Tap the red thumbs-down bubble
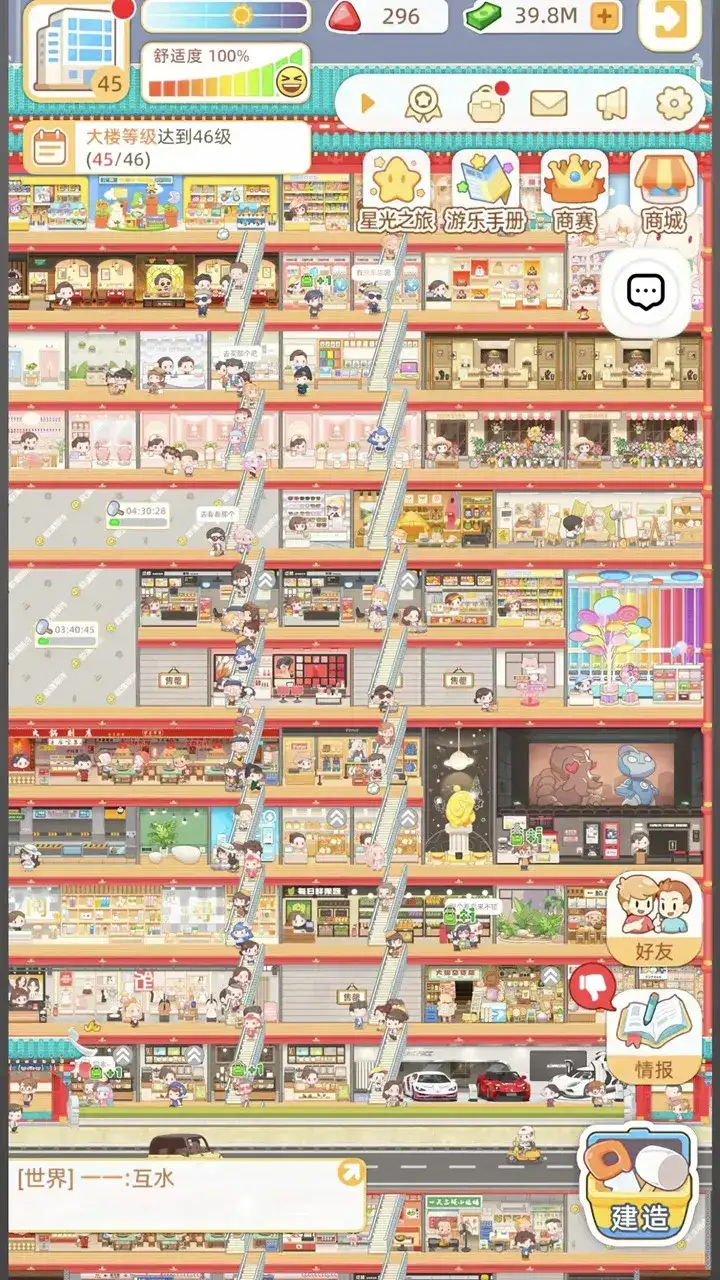 tap(592, 986)
